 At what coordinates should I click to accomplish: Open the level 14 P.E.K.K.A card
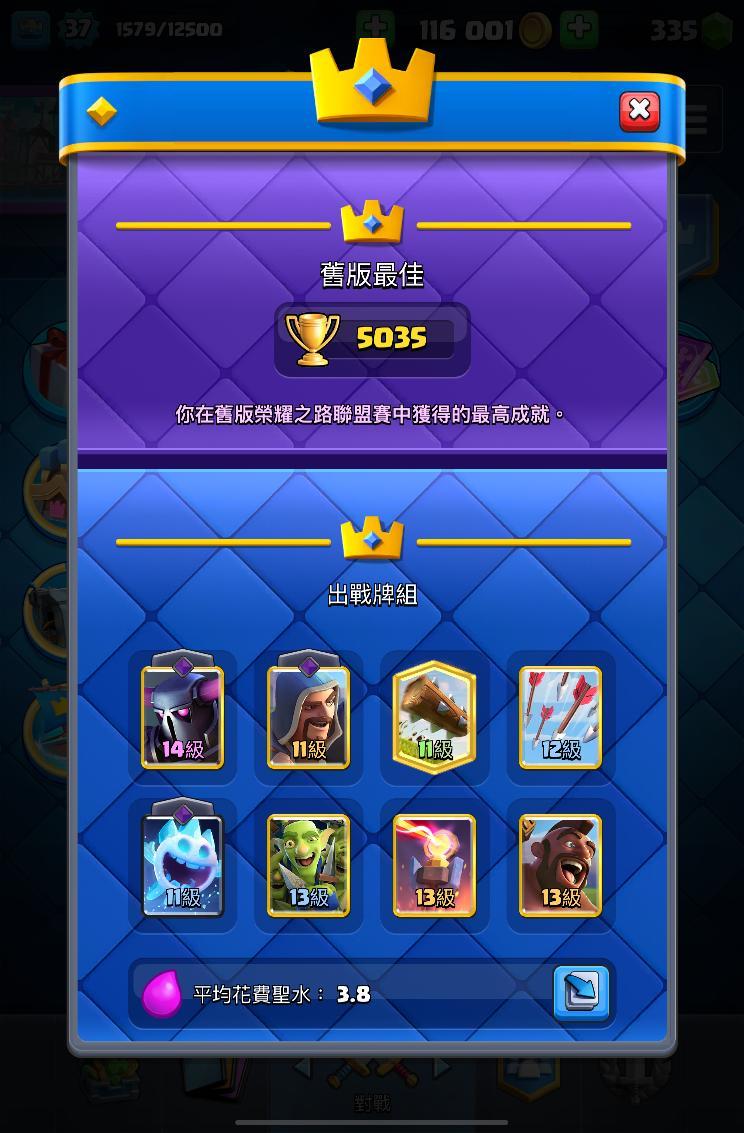click(x=182, y=715)
